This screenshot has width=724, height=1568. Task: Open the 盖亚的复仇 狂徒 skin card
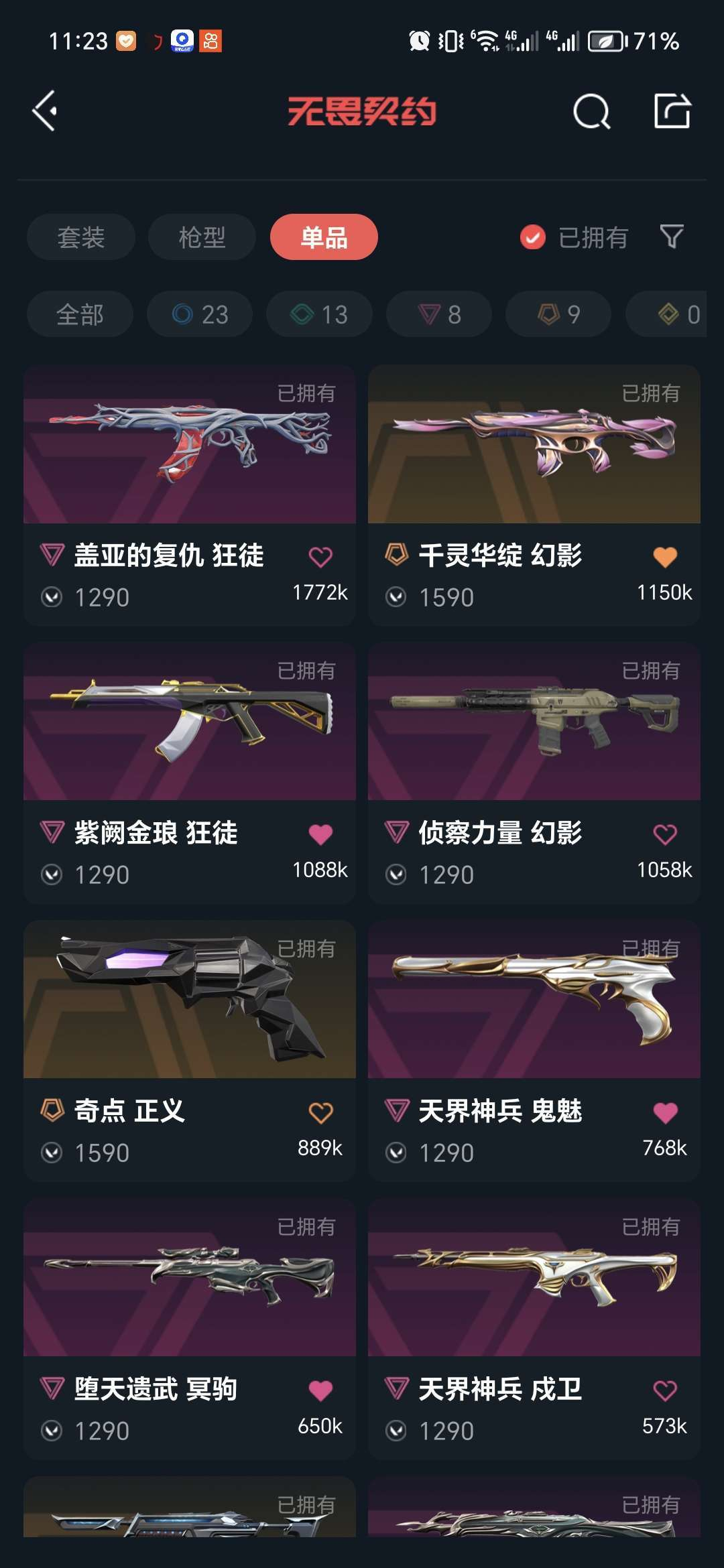[190, 495]
